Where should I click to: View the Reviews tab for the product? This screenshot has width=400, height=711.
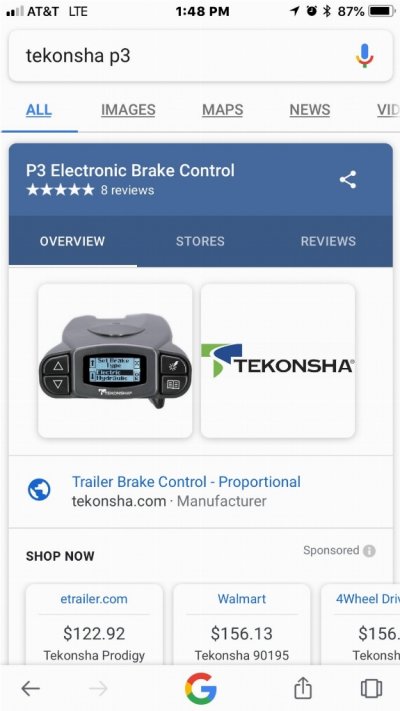click(x=328, y=241)
